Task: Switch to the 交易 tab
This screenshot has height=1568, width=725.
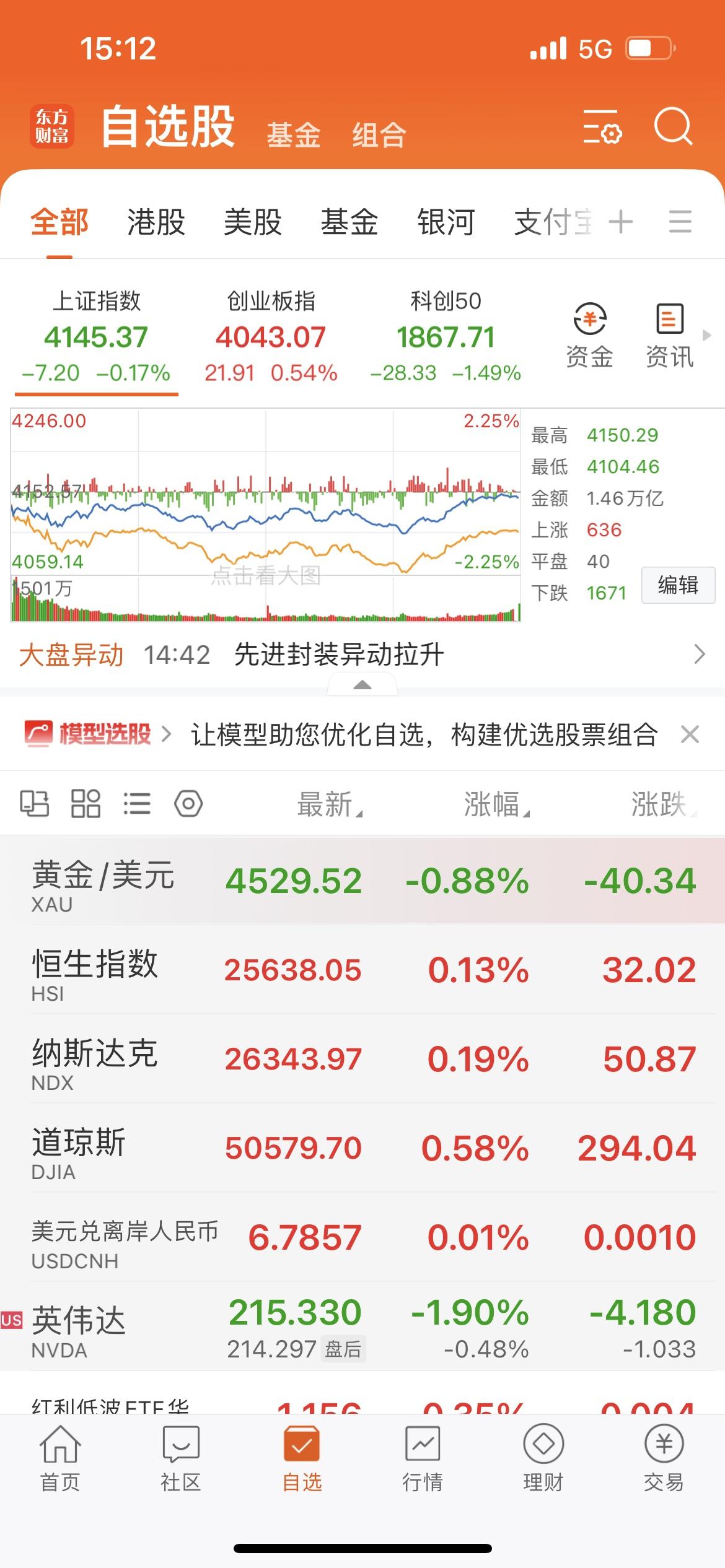Action: pyautogui.click(x=664, y=1459)
